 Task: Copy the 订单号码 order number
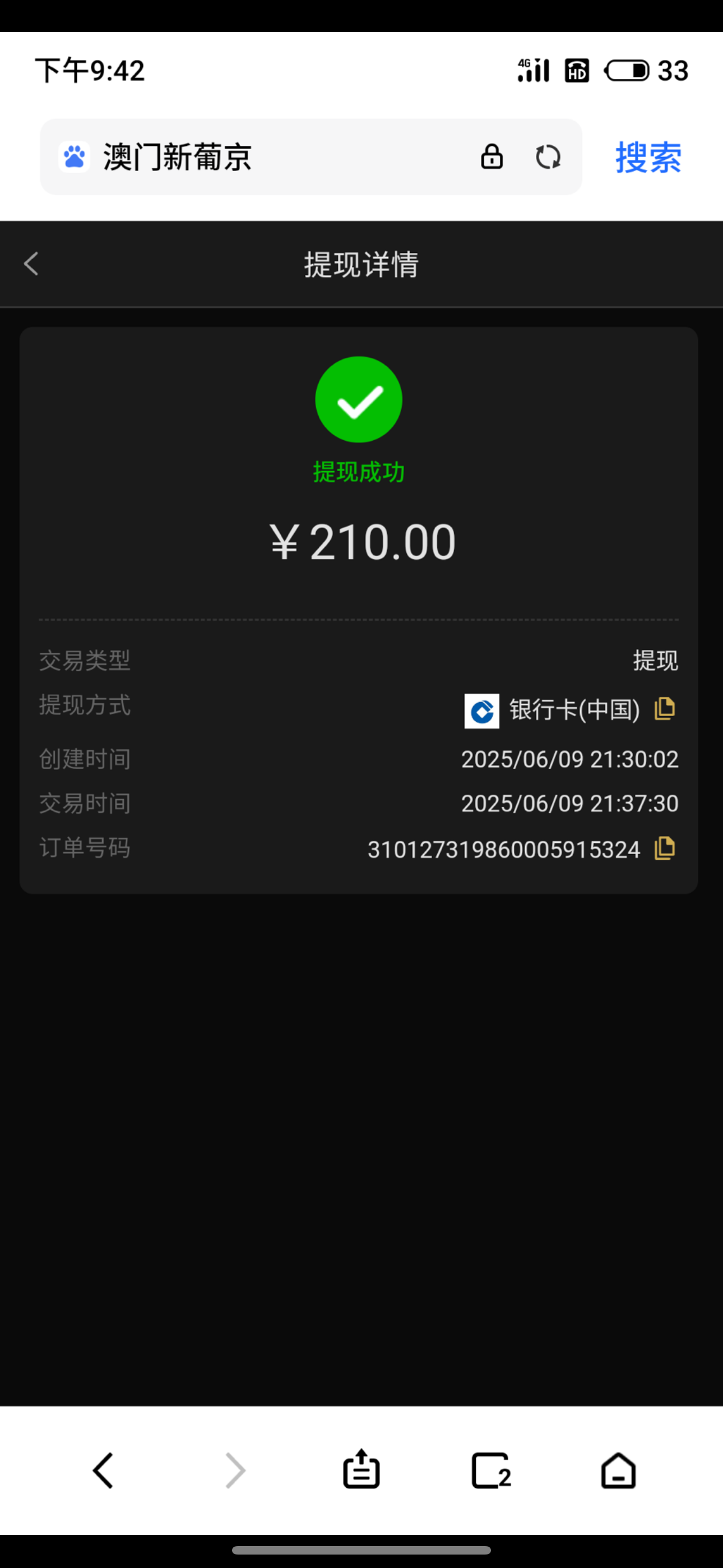point(665,848)
